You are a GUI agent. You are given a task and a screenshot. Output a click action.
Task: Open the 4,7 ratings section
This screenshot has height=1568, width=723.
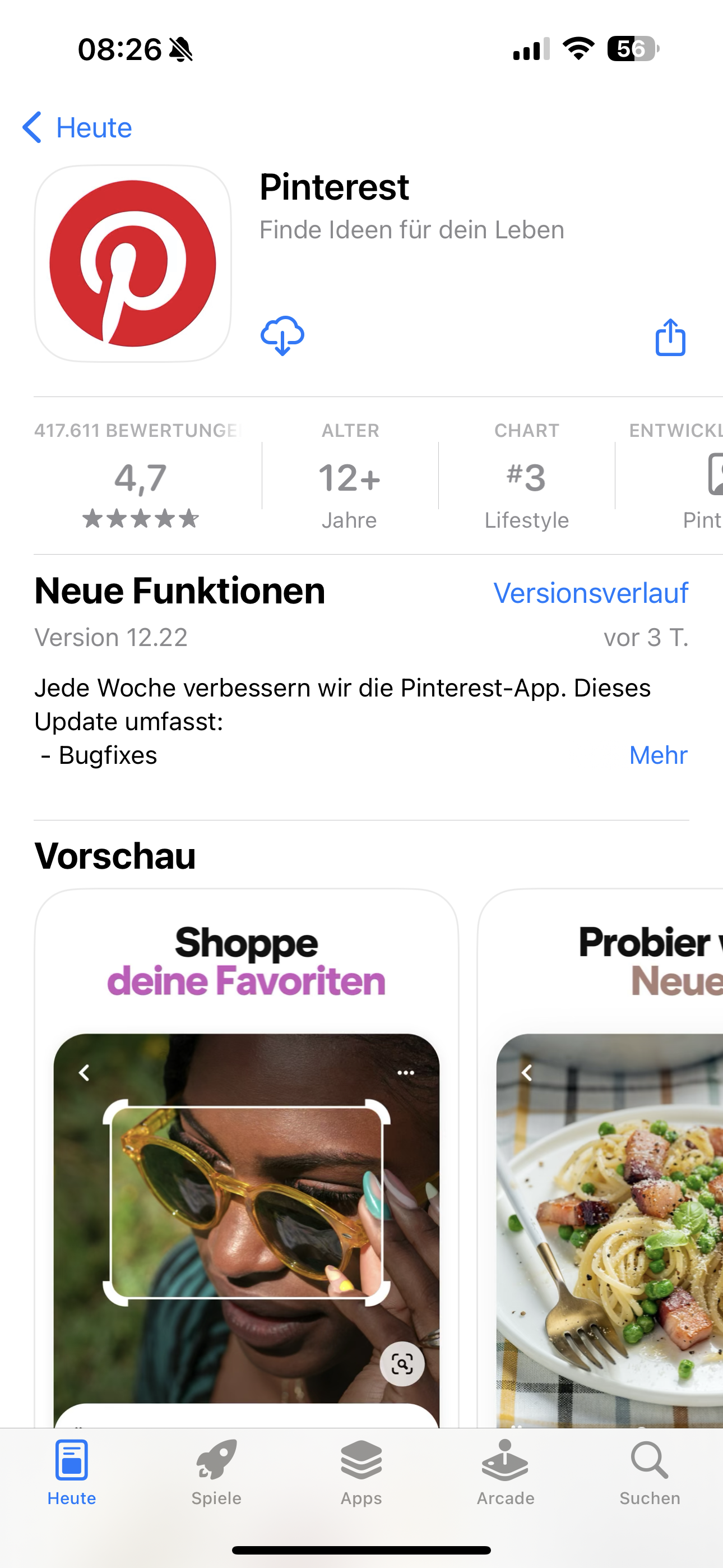[141, 478]
